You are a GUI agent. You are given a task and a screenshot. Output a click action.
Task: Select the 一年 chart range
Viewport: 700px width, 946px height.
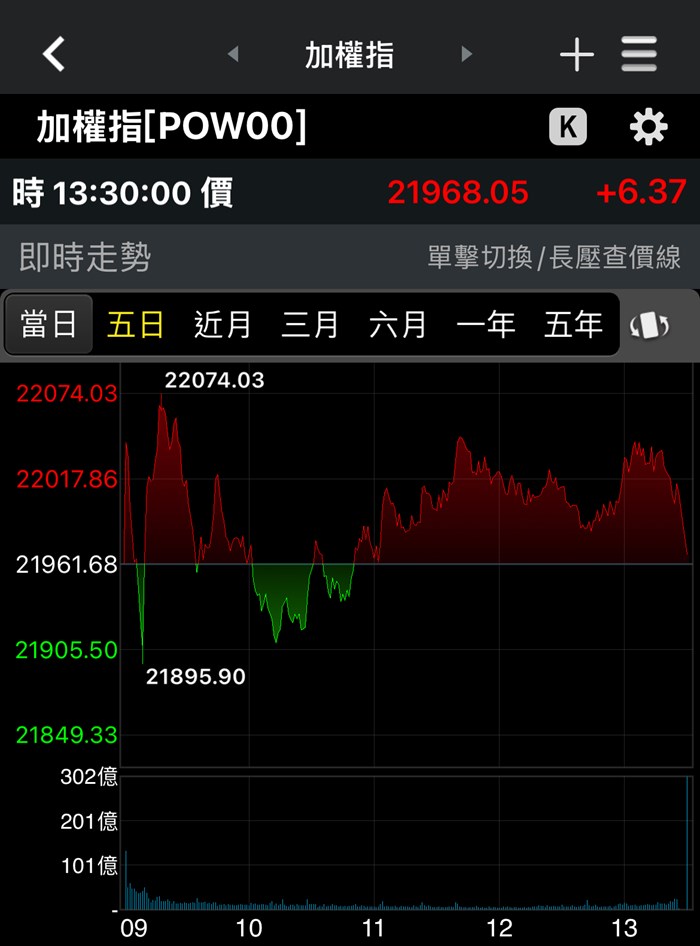click(486, 325)
